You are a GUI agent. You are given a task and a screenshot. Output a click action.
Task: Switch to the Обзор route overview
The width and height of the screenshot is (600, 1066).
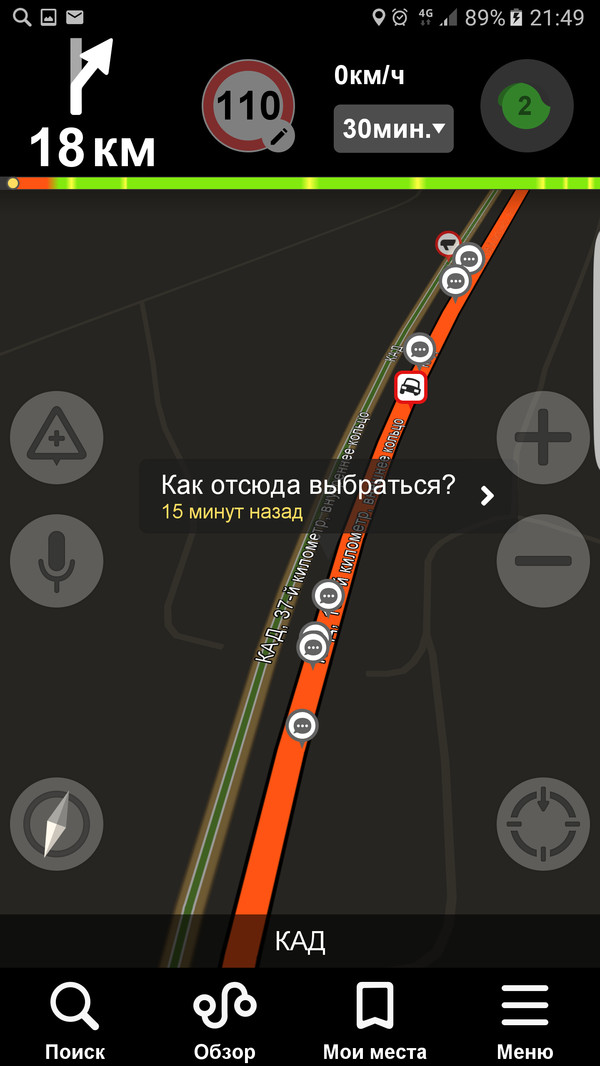(x=225, y=1020)
